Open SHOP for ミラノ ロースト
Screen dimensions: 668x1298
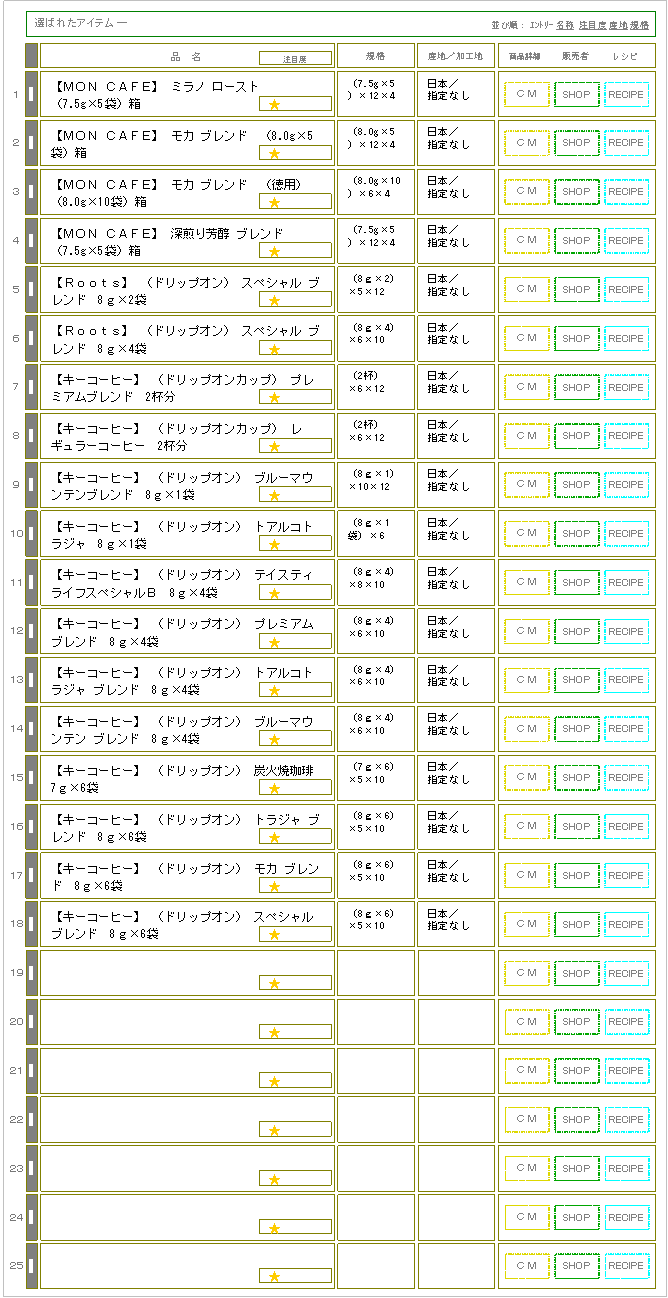coord(576,94)
